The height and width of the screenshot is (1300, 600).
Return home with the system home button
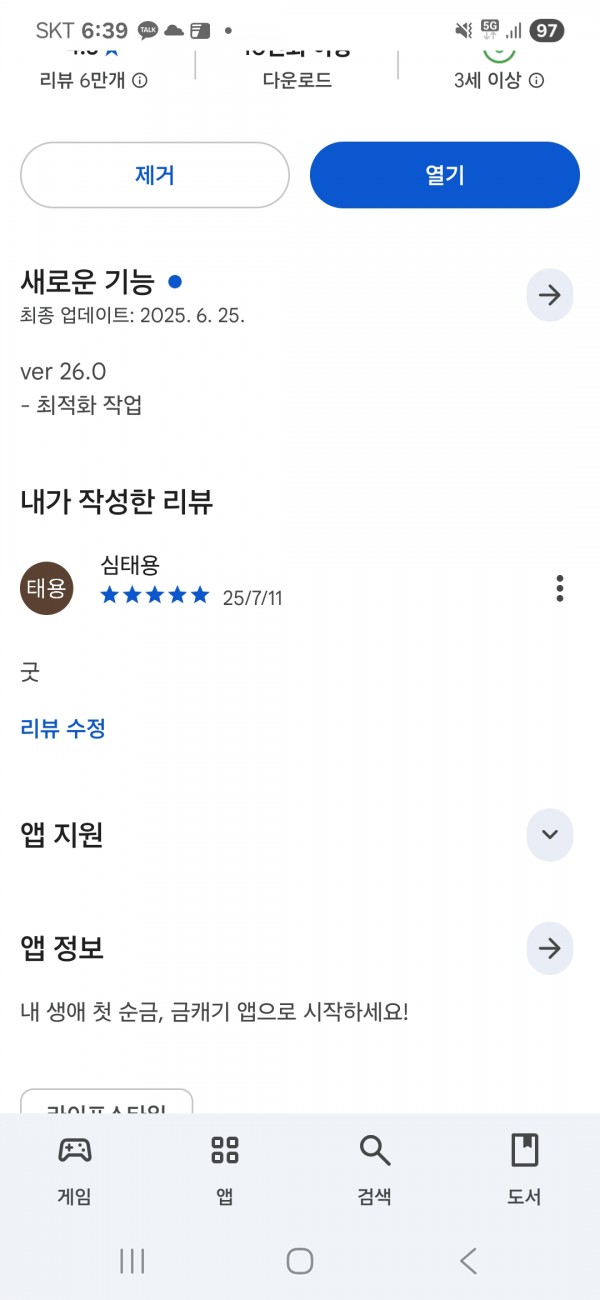(300, 1261)
